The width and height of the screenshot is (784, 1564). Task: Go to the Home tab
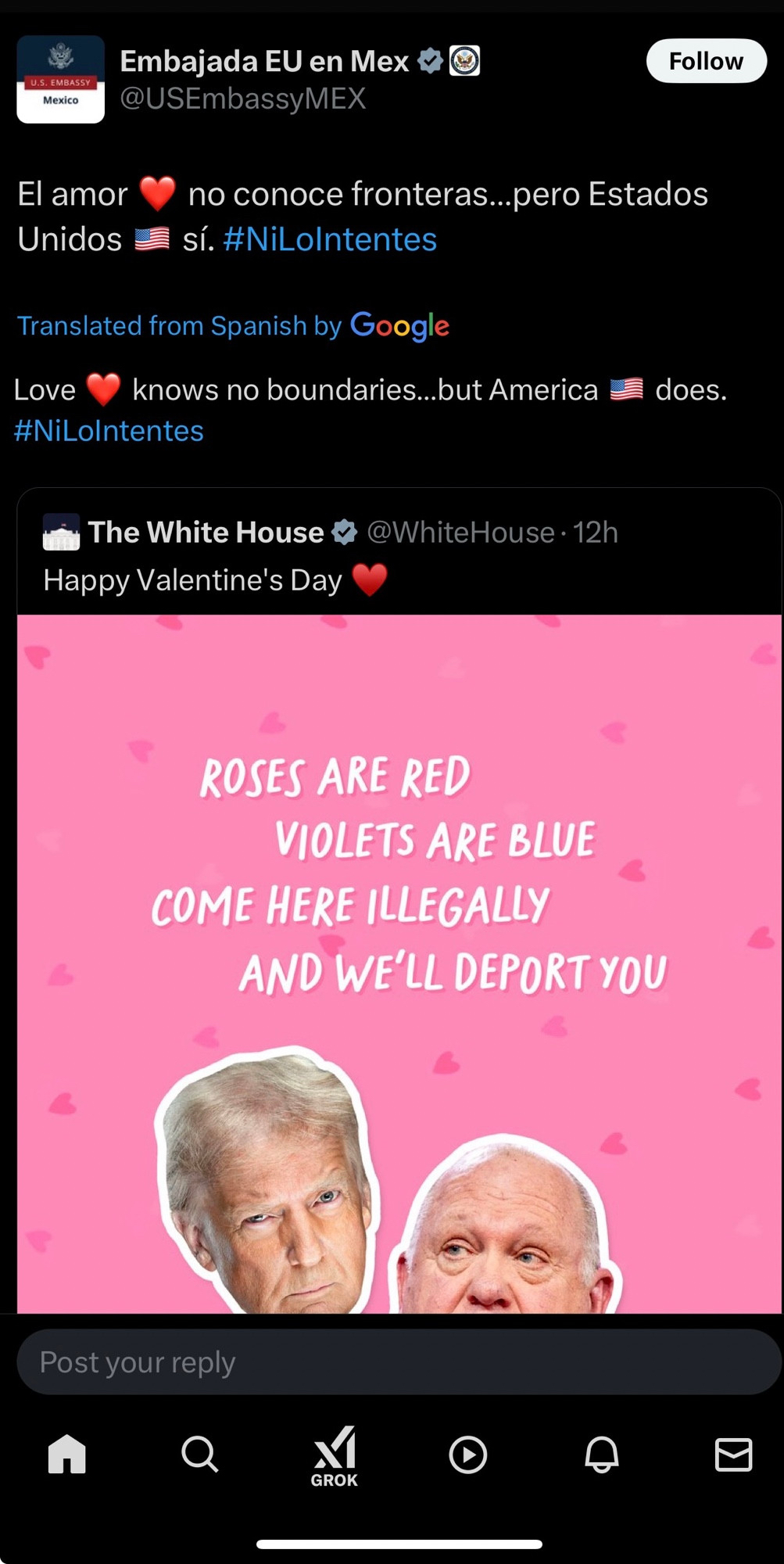point(67,1455)
